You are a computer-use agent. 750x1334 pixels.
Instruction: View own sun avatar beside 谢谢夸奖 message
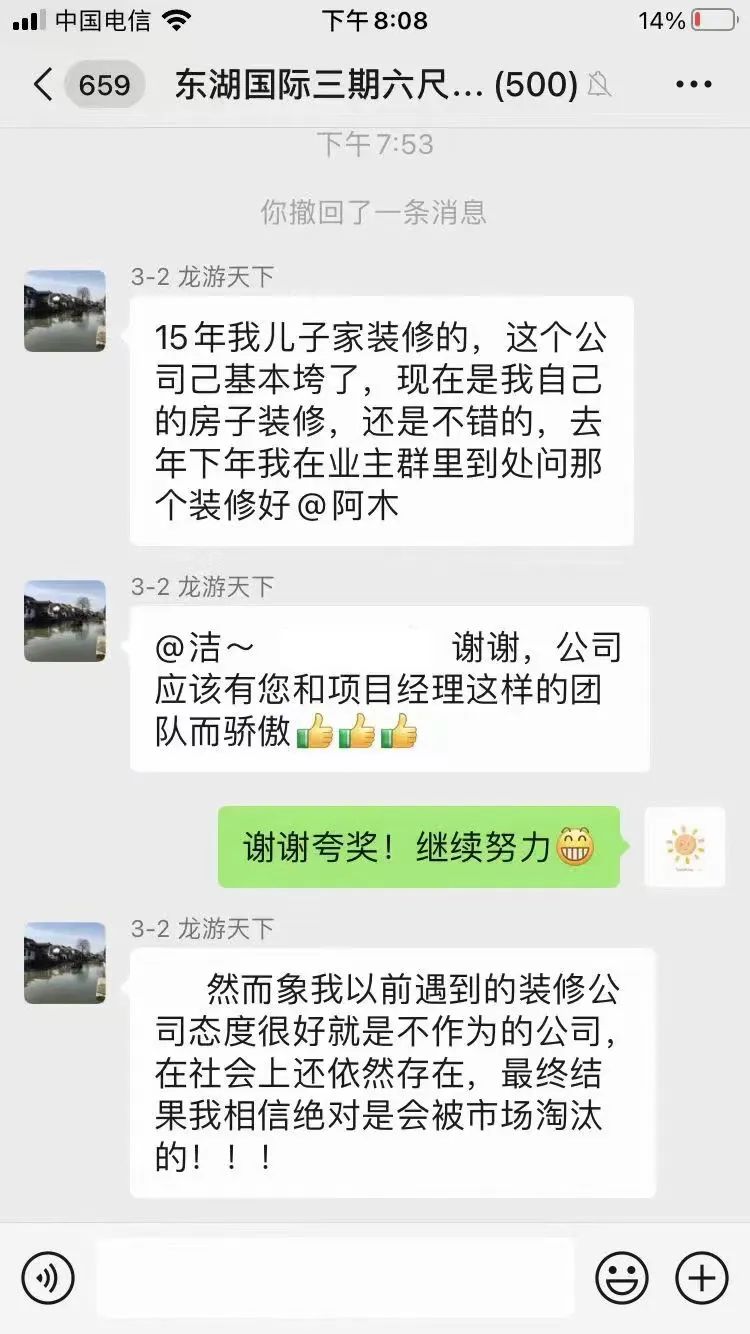(685, 847)
